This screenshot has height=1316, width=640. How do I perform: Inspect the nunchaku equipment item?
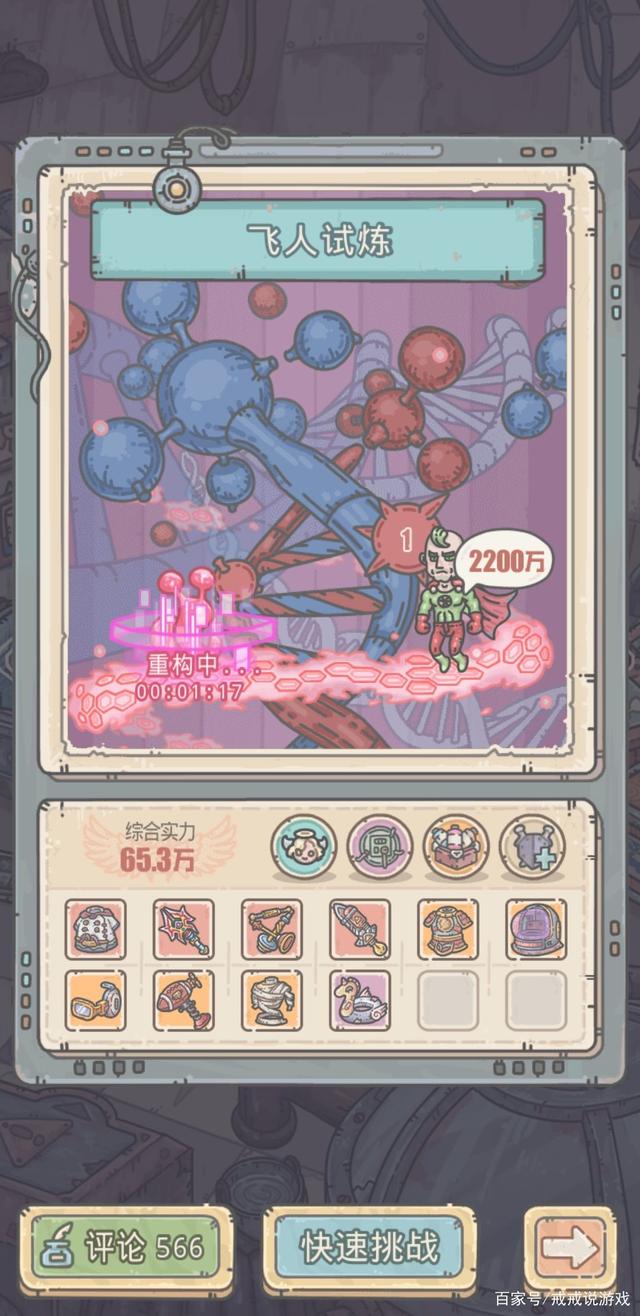tap(272, 929)
